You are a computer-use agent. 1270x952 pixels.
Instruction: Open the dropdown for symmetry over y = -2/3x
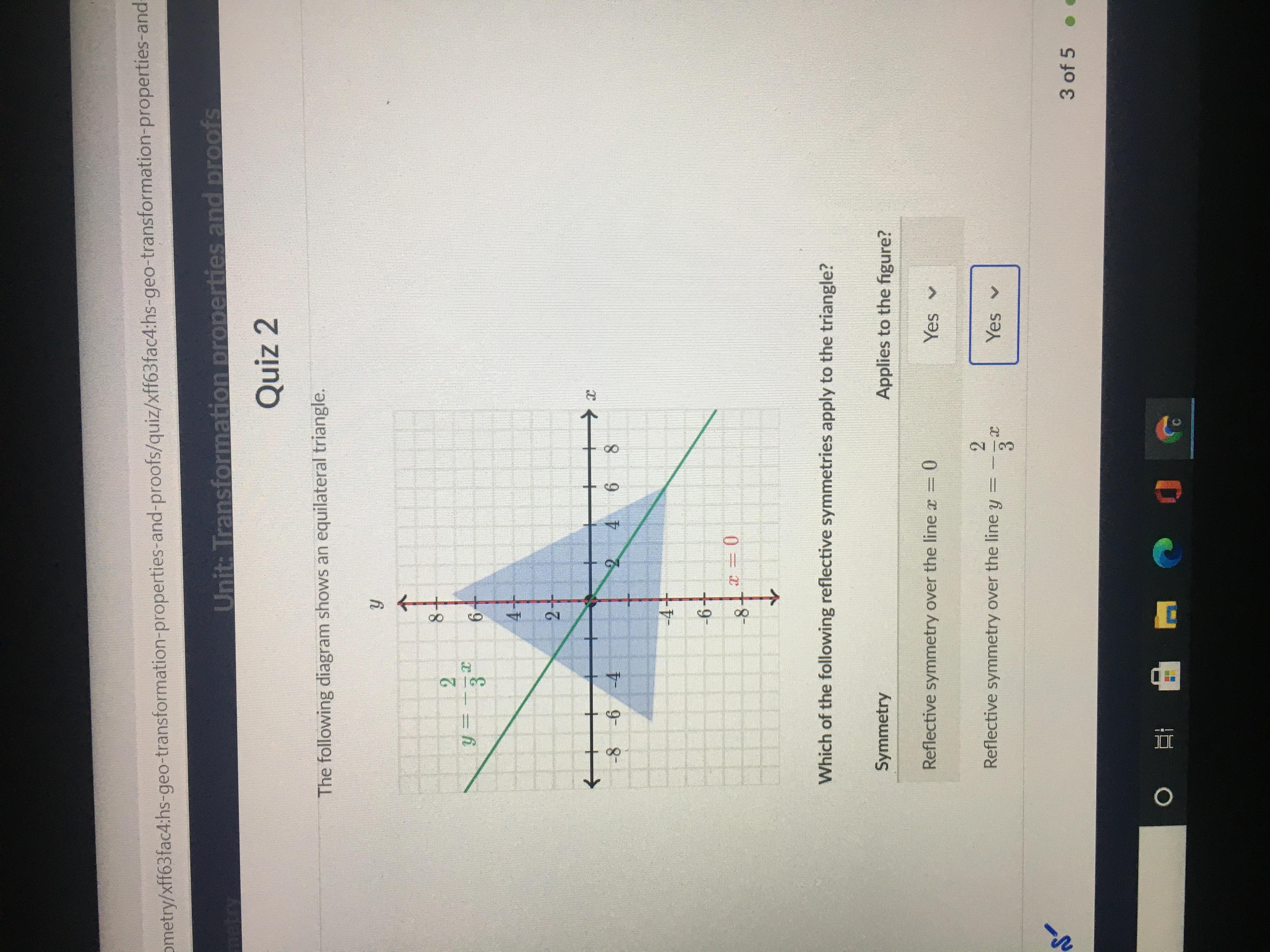click(x=993, y=314)
